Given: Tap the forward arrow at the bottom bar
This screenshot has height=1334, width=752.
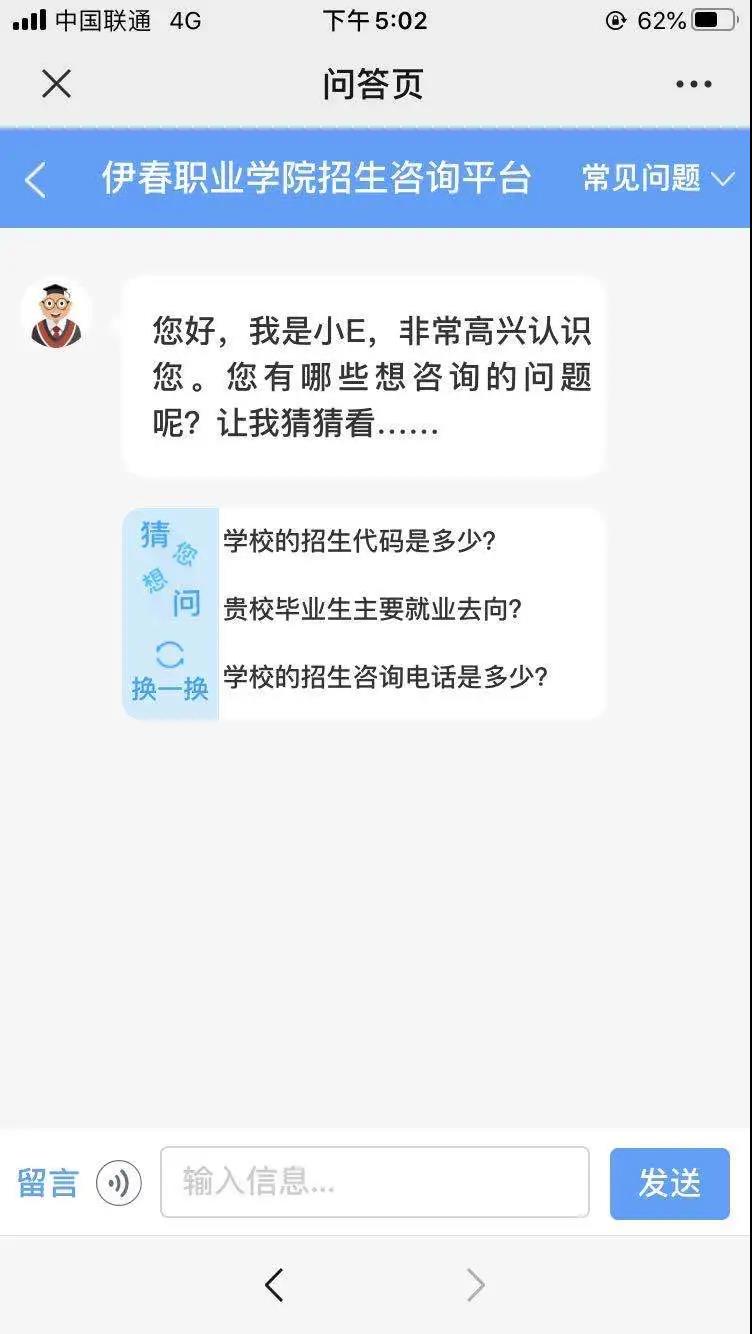Looking at the screenshot, I should click(x=476, y=1285).
